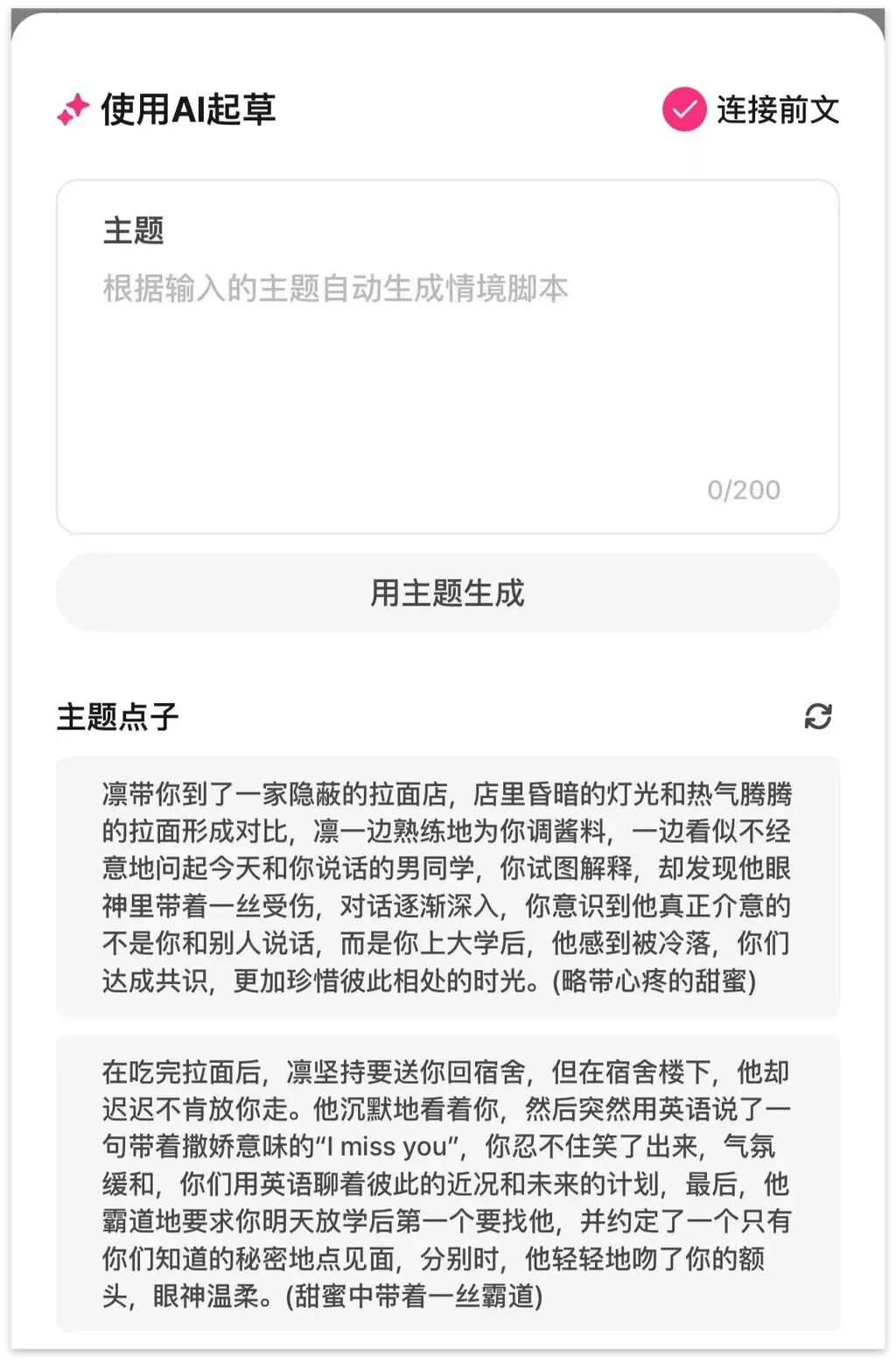
Task: Uncheck the 连接前文 checkbox
Action: pos(684,109)
